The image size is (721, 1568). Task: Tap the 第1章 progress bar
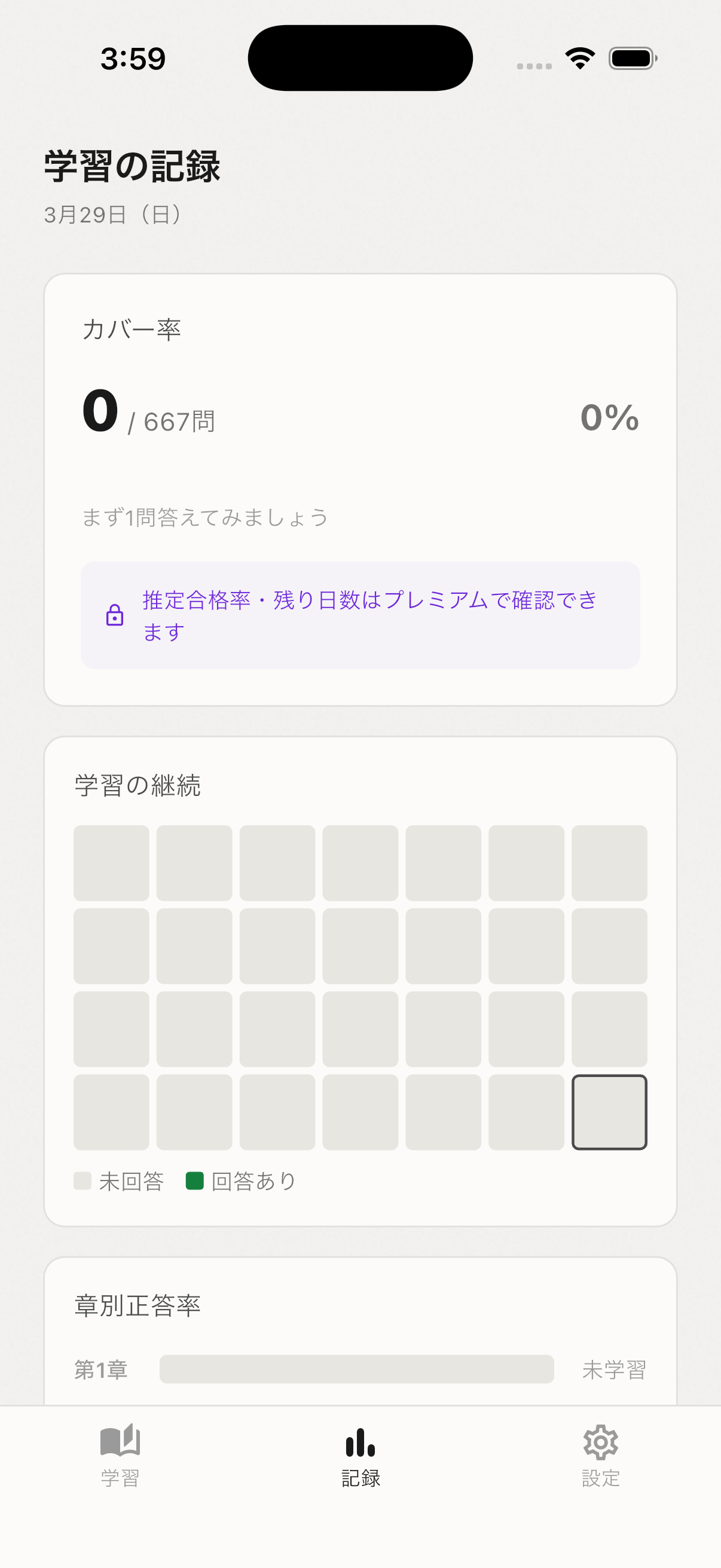[x=356, y=1369]
